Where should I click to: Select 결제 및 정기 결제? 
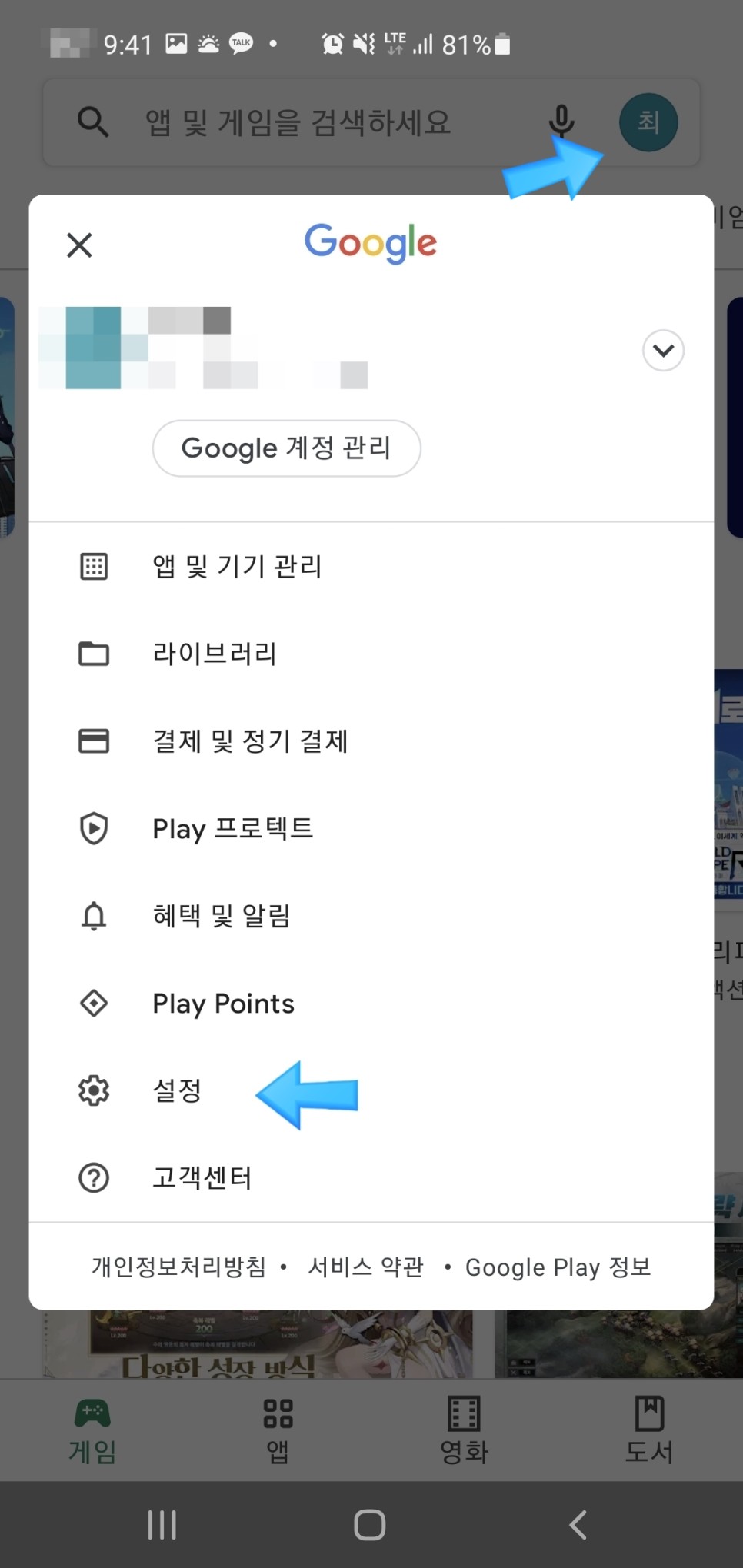(250, 741)
